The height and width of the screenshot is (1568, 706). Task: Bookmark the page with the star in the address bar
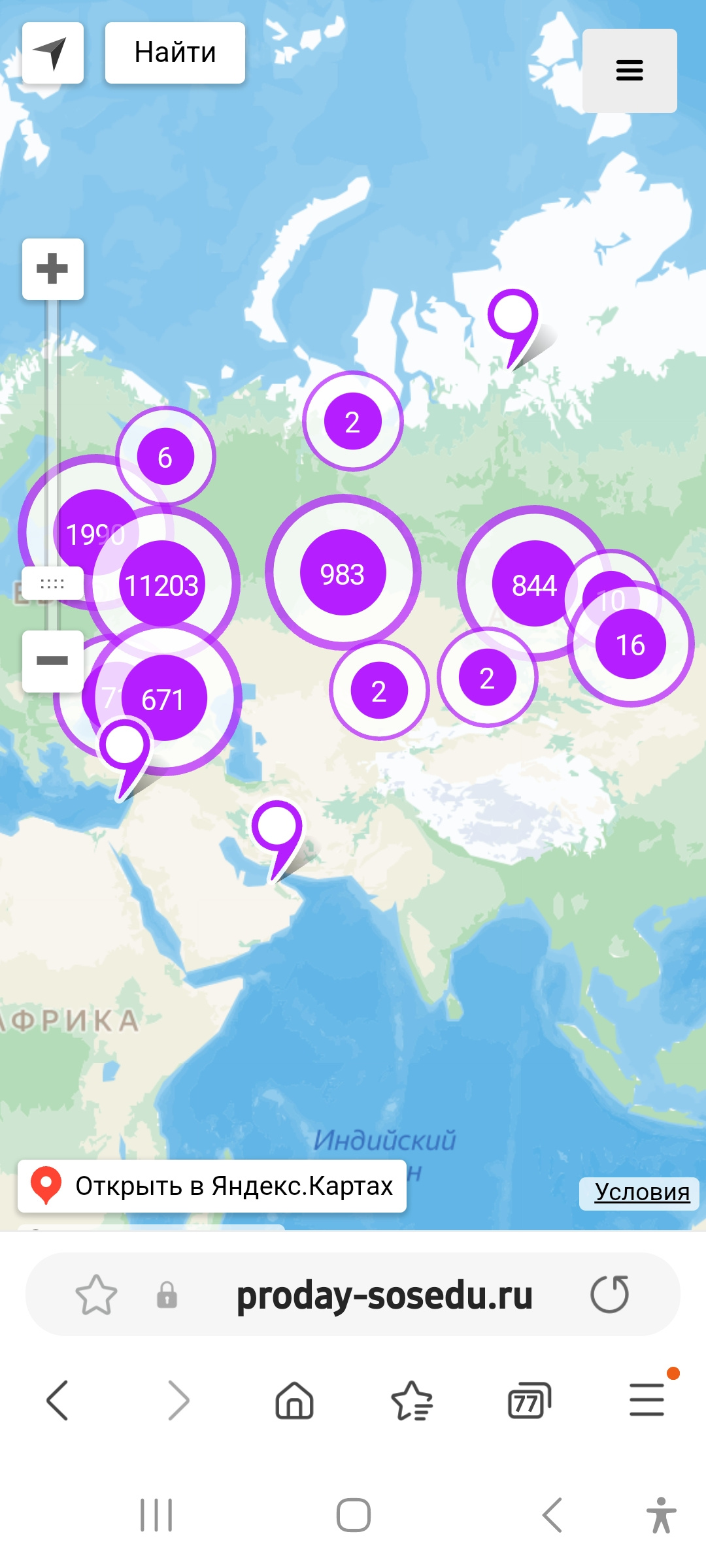(x=96, y=1294)
